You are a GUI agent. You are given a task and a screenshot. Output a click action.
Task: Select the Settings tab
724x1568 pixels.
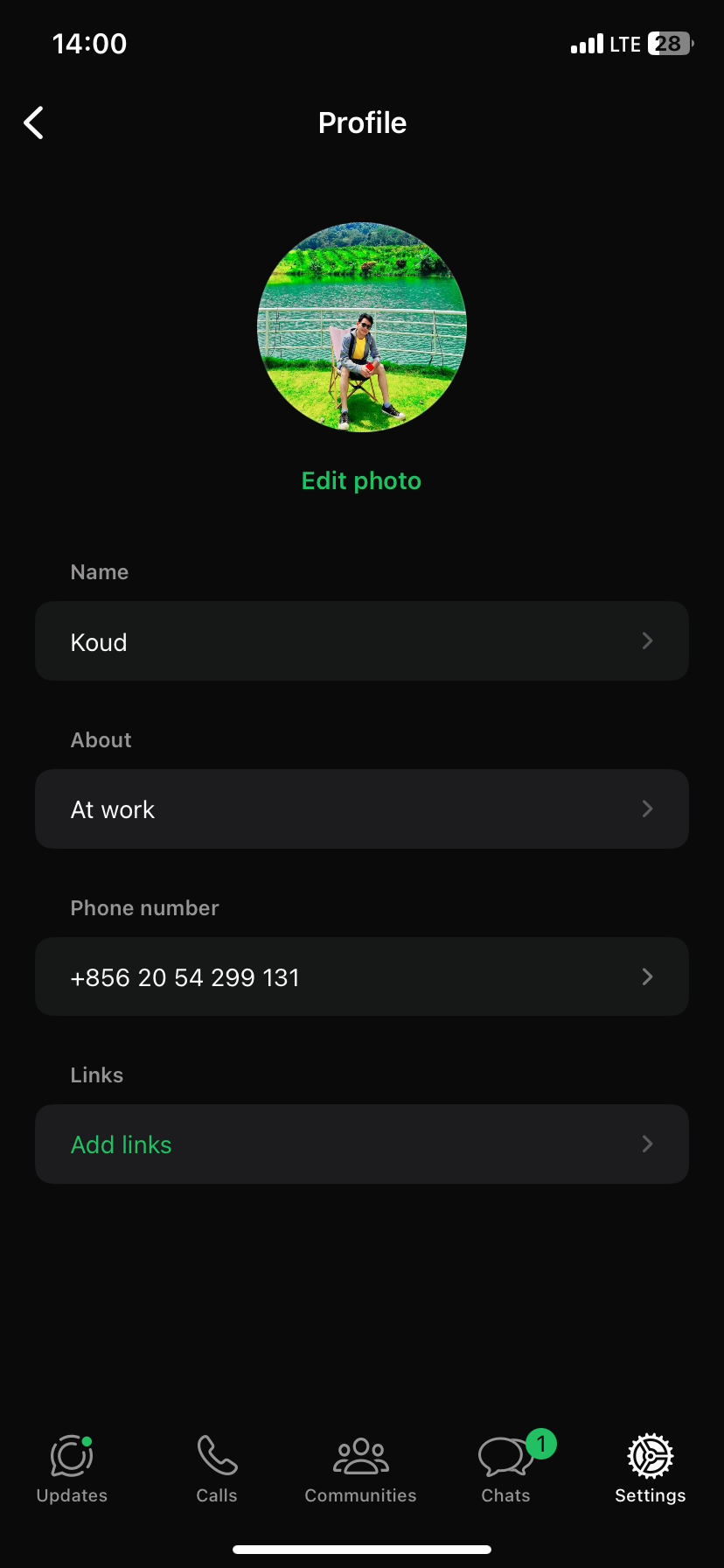pyautogui.click(x=650, y=1469)
